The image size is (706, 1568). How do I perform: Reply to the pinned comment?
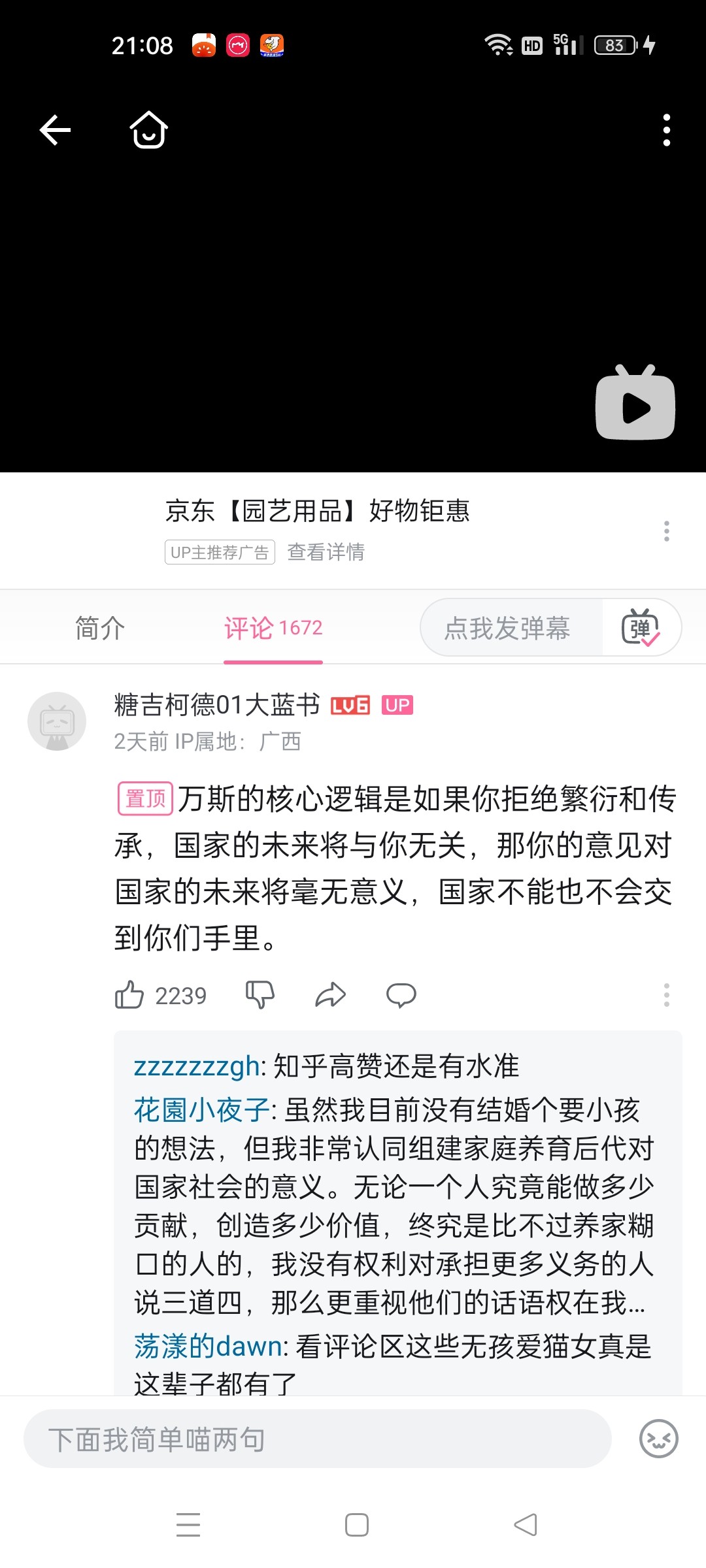(401, 995)
